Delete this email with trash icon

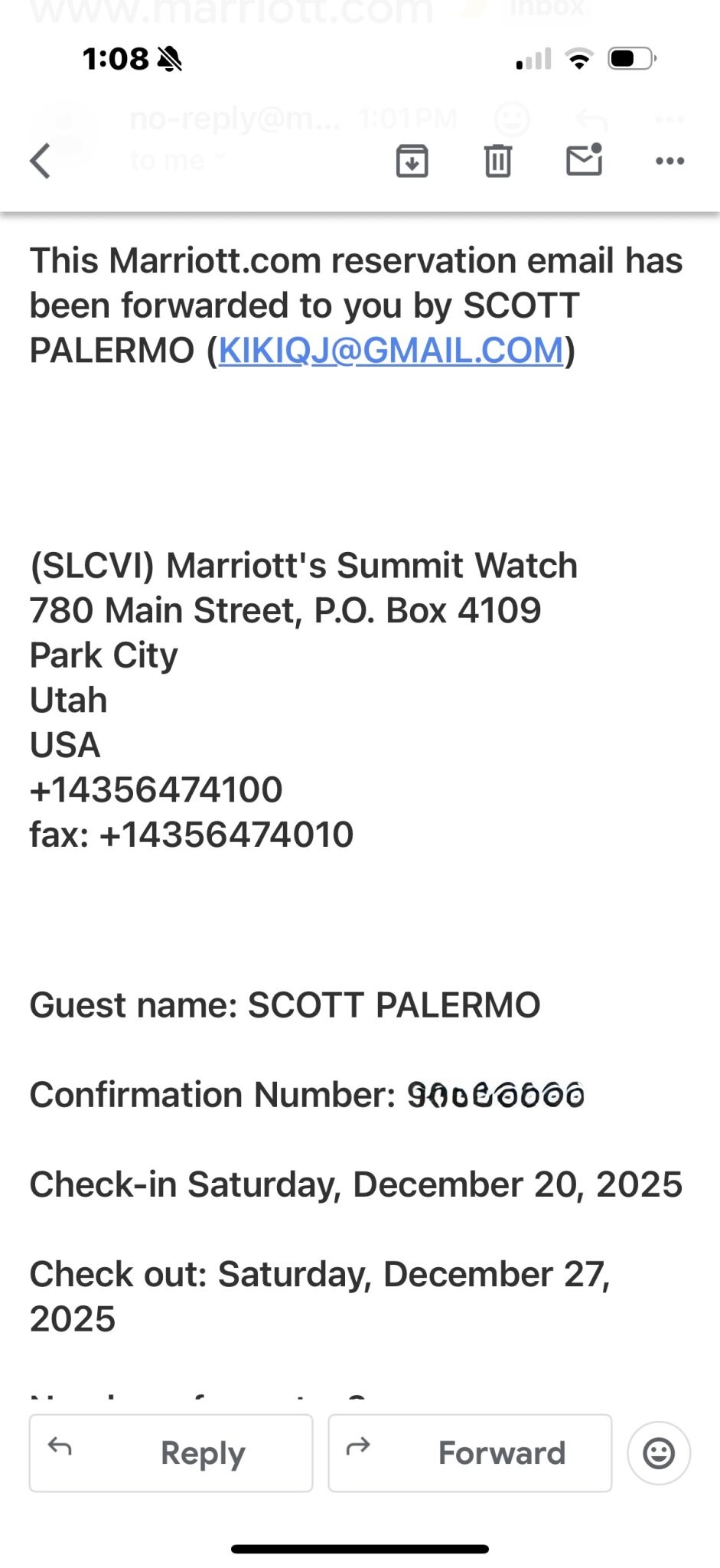(x=498, y=161)
